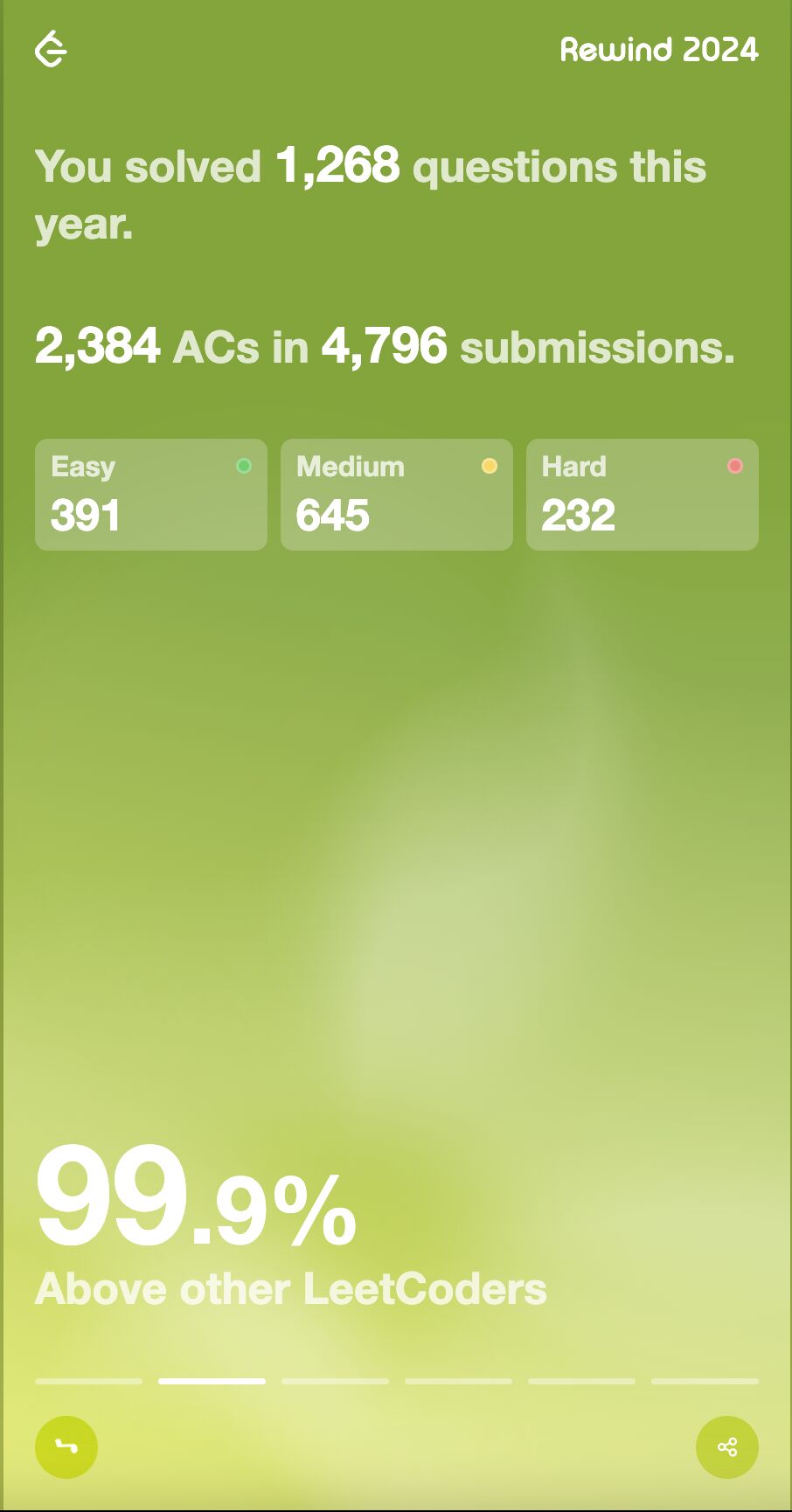Share this Rewind 2024 summary

[x=726, y=1447]
